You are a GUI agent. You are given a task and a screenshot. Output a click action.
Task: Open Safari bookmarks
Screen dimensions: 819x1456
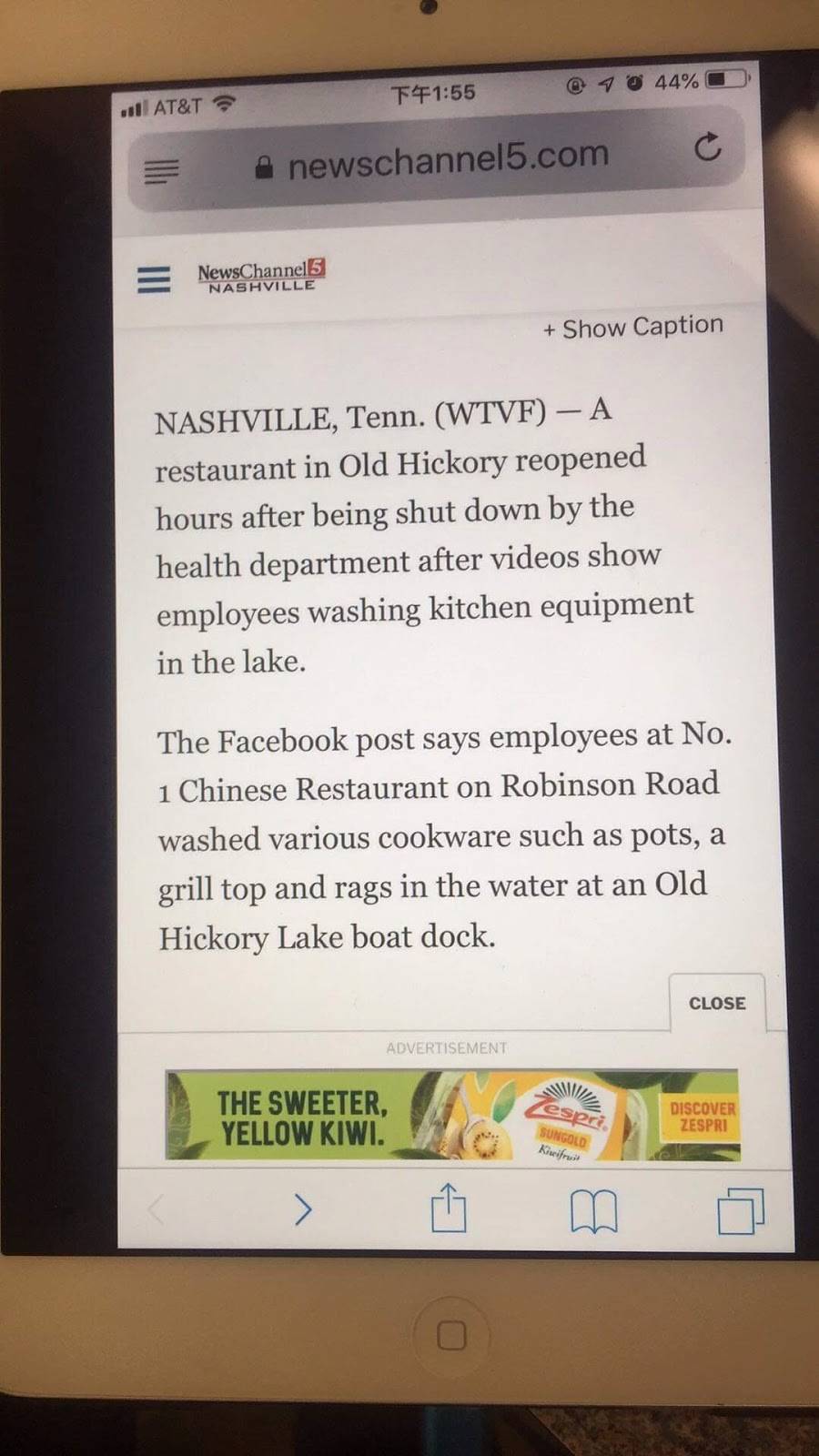(x=593, y=1212)
